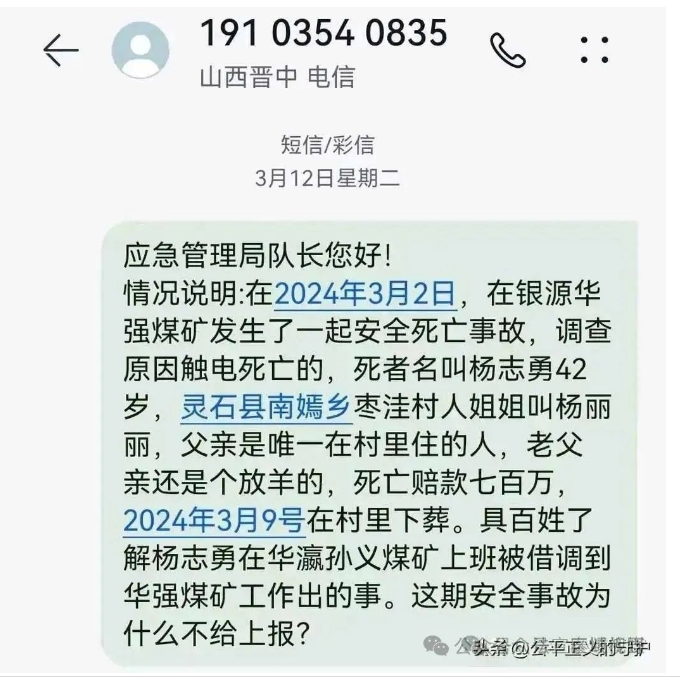The width and height of the screenshot is (680, 677).
Task: Go back to the message list
Action: (61, 50)
